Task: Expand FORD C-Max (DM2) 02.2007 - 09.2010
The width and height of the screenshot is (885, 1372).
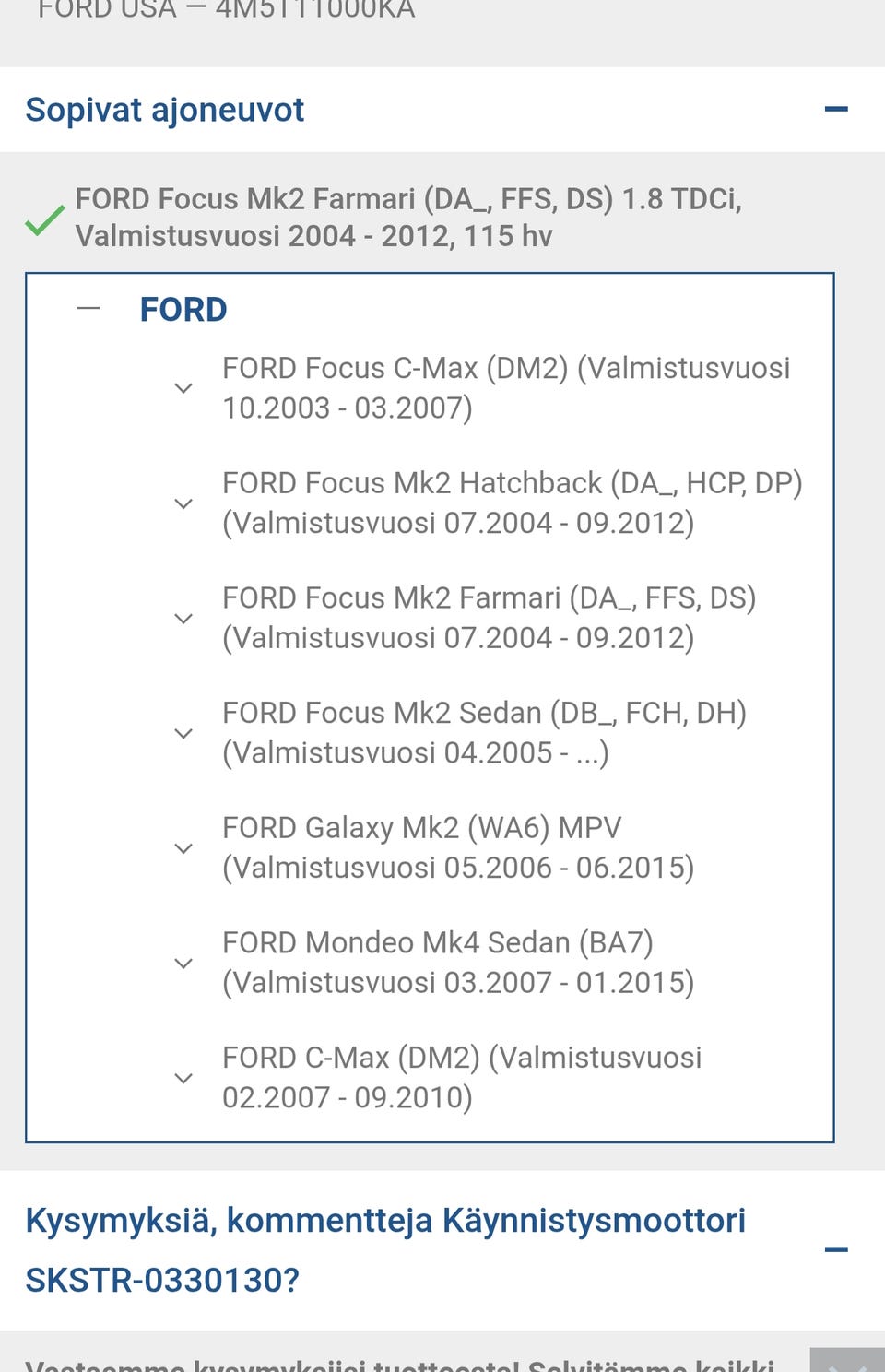Action: [183, 1078]
